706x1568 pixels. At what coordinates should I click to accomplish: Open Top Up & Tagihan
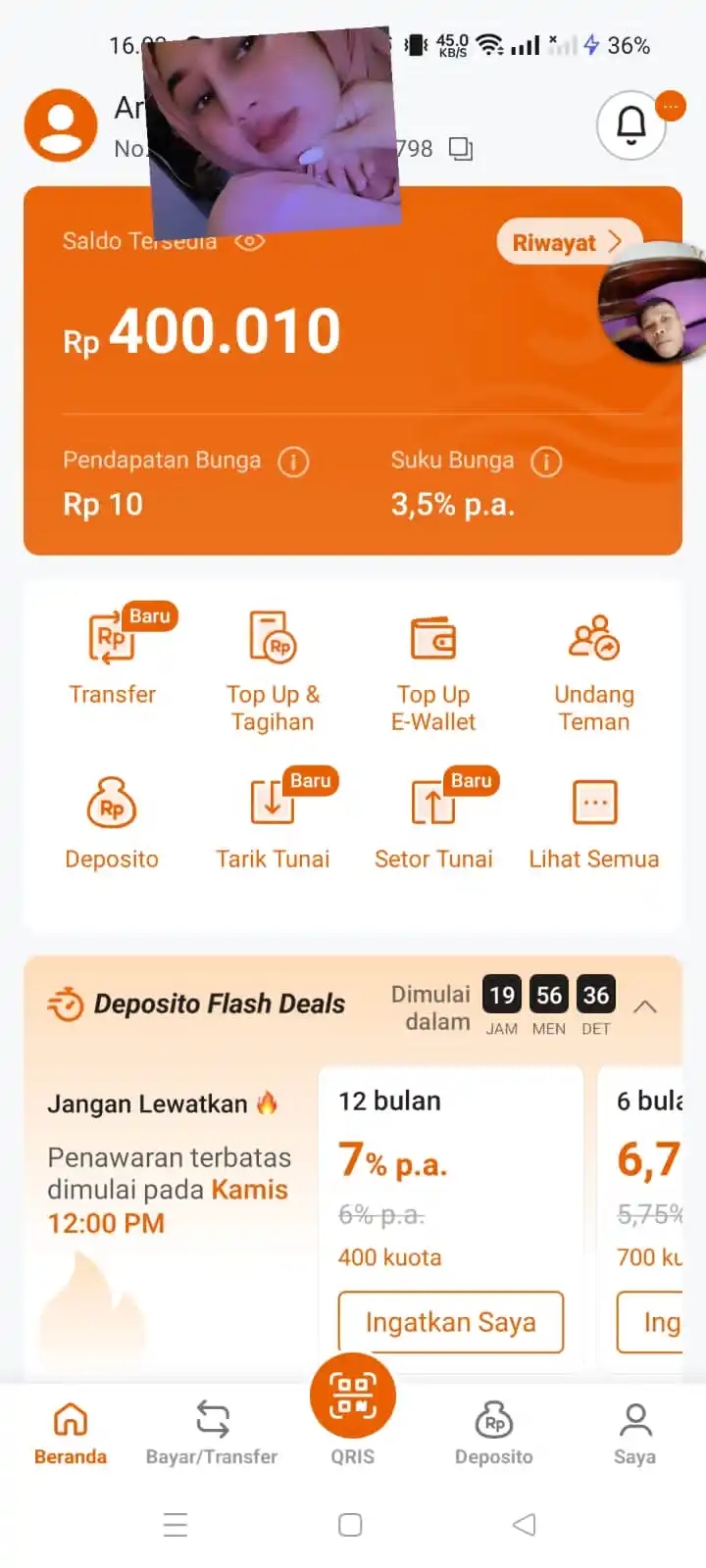pyautogui.click(x=273, y=668)
